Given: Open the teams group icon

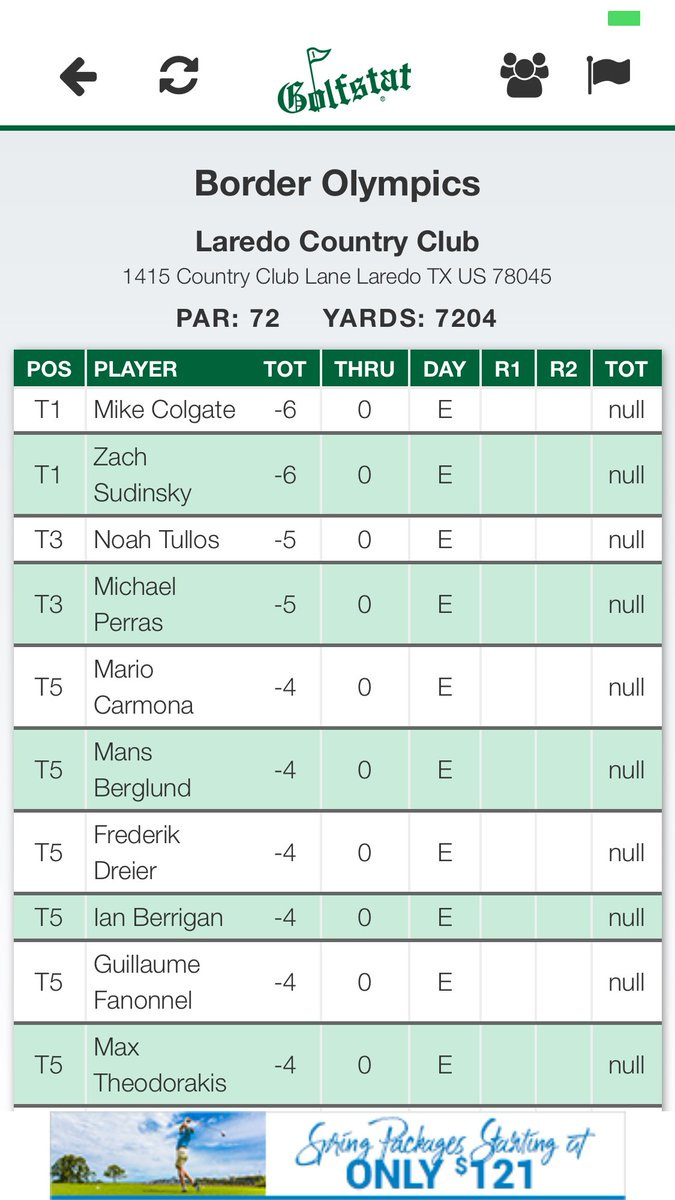Looking at the screenshot, I should click(x=524, y=75).
